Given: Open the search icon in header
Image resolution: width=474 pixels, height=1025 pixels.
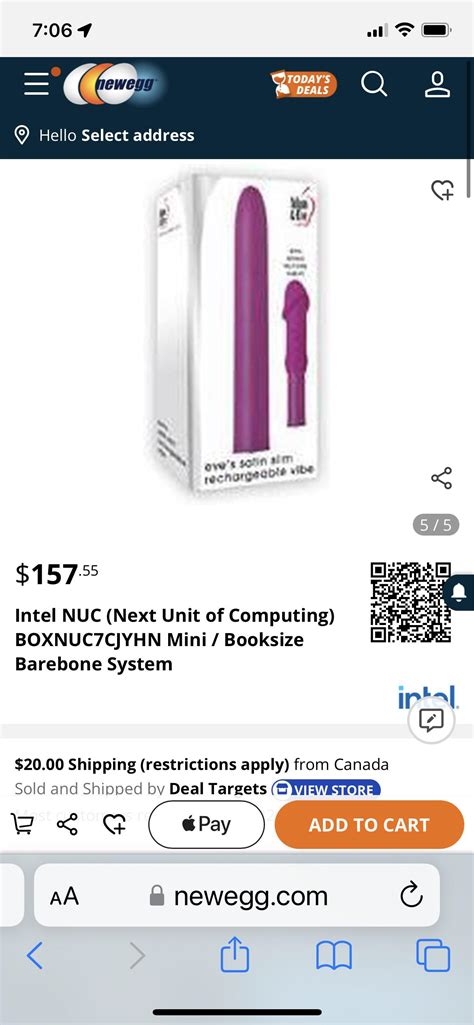Looking at the screenshot, I should pyautogui.click(x=374, y=84).
